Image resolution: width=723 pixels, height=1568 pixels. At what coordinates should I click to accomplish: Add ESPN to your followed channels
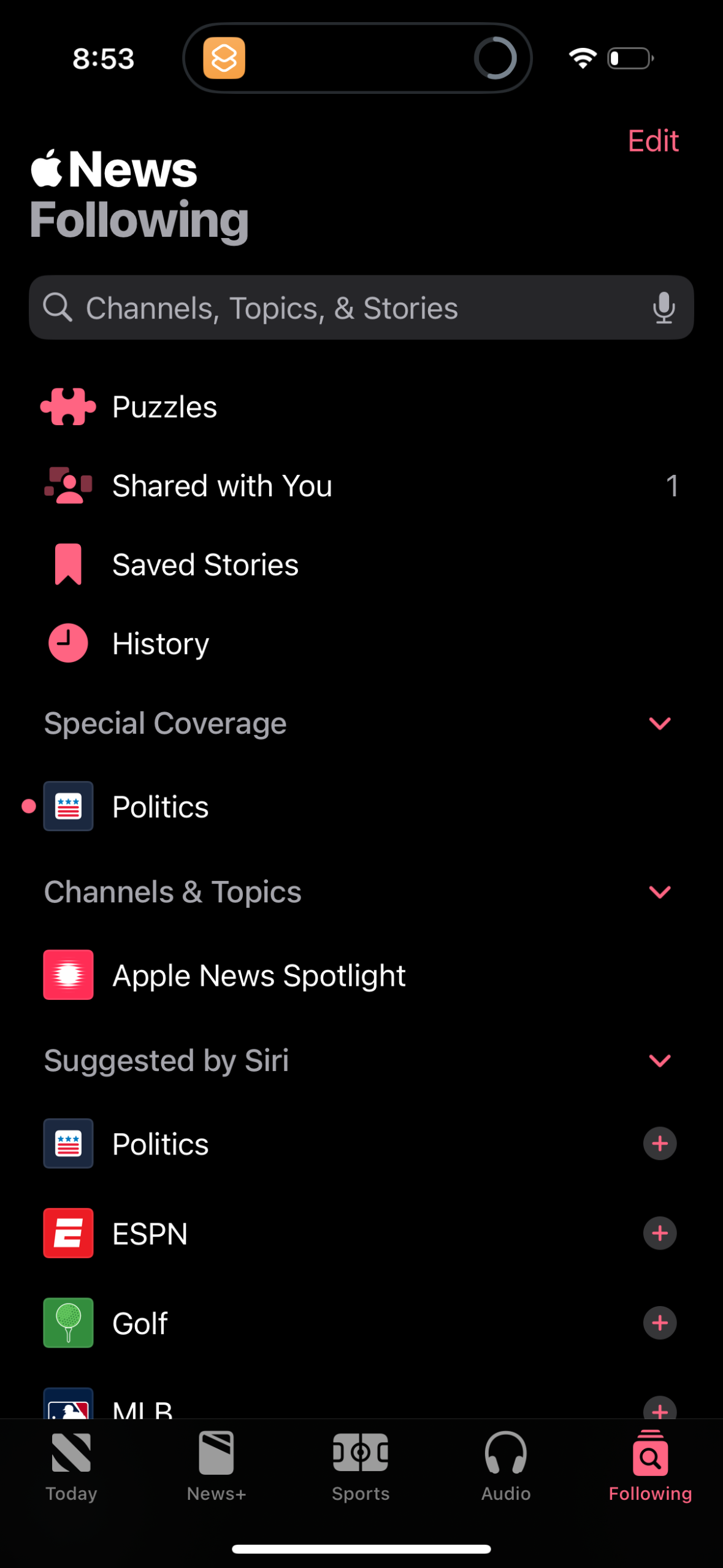(x=660, y=1234)
